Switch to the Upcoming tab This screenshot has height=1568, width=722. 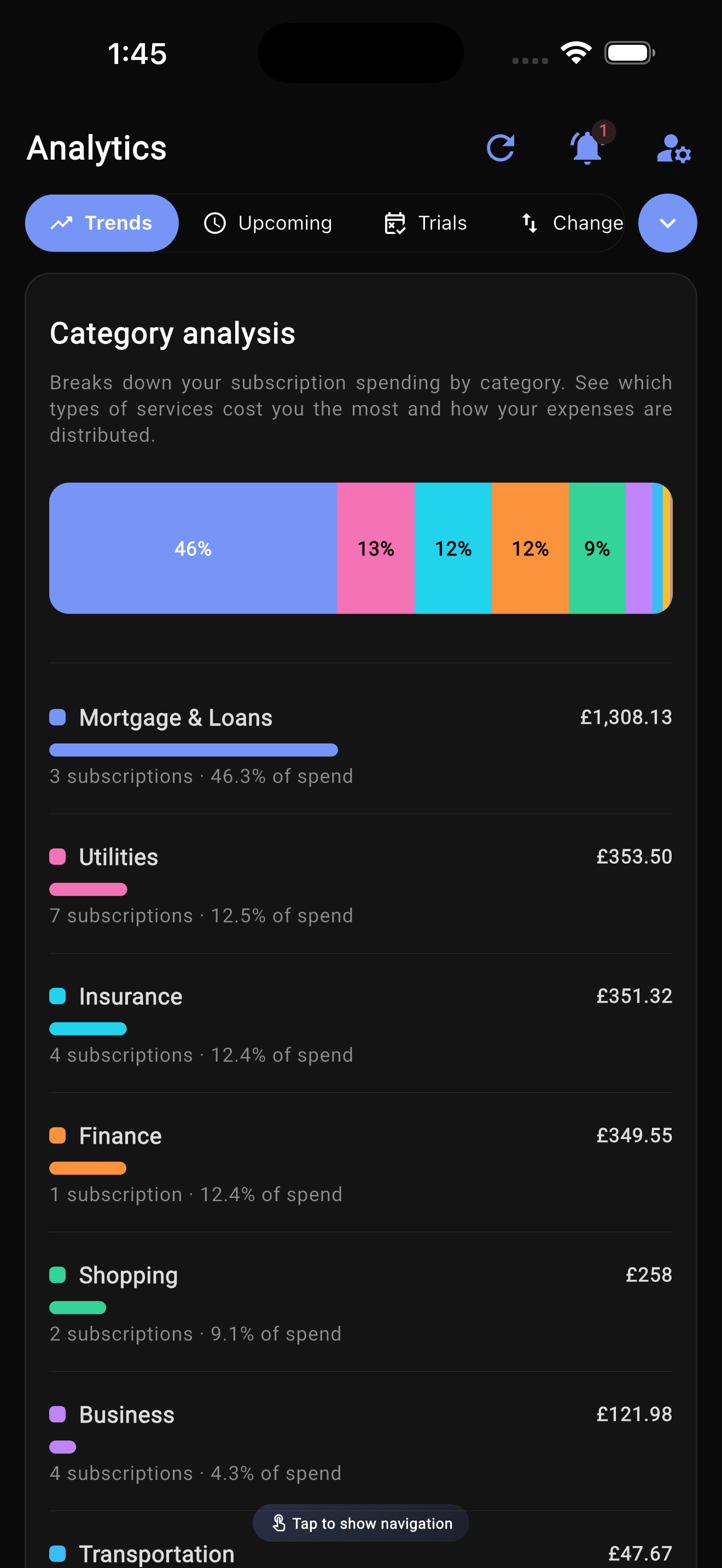pyautogui.click(x=268, y=223)
